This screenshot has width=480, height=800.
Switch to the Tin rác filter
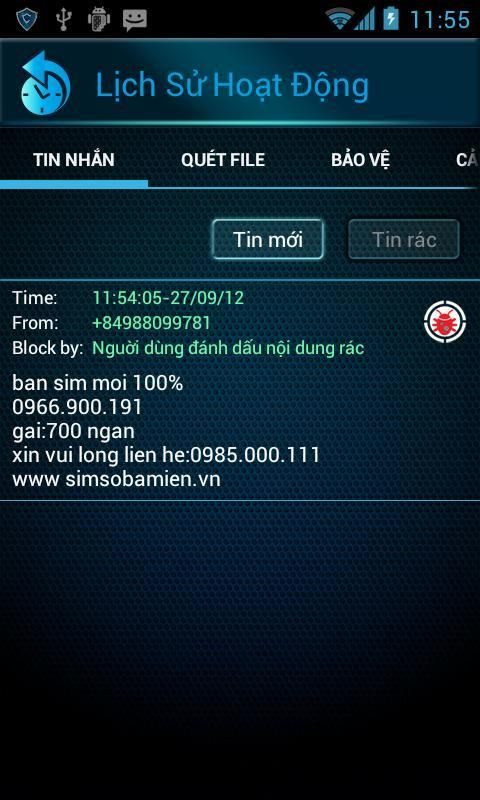(x=404, y=239)
